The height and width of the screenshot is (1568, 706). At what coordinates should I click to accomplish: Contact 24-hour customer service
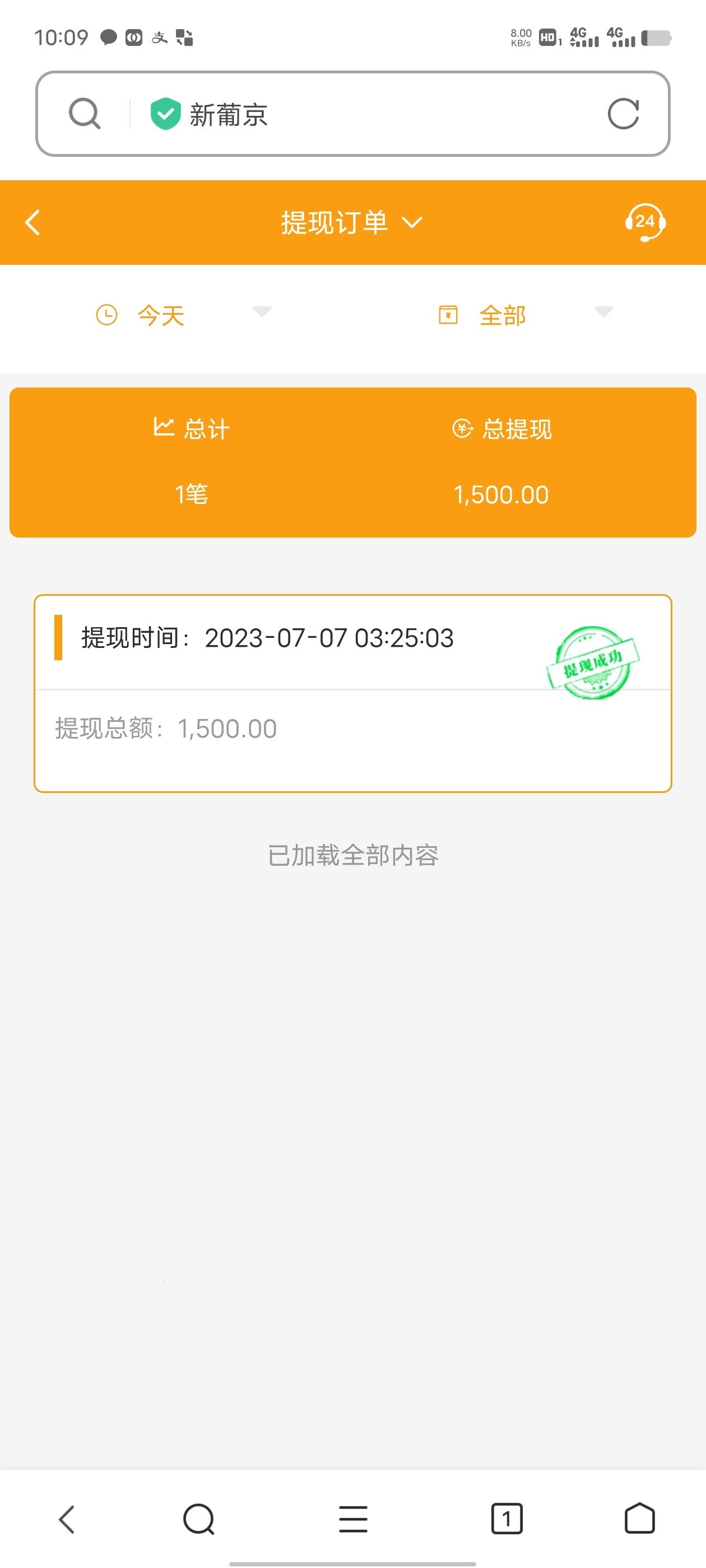point(645,222)
